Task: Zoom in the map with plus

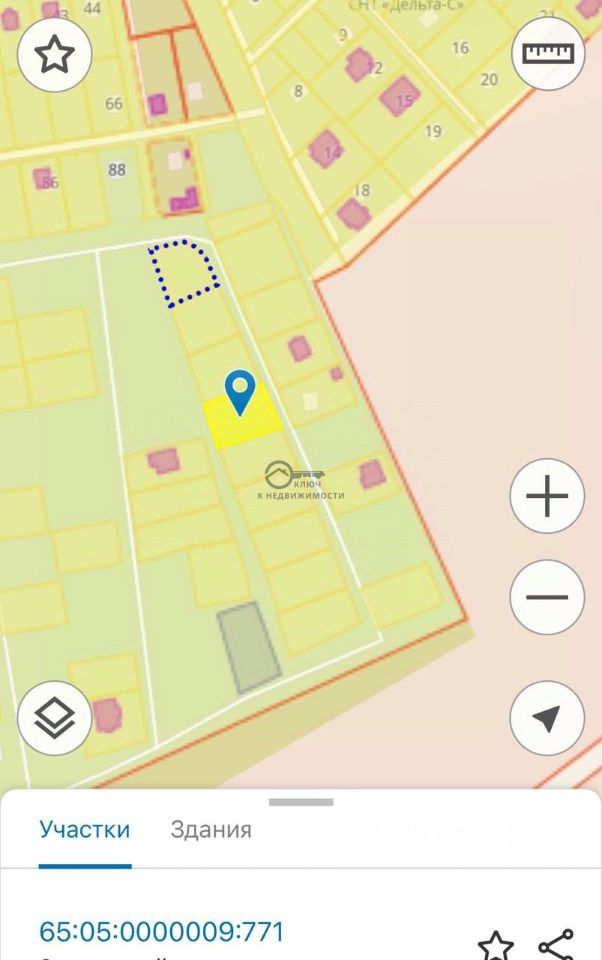Action: tap(547, 496)
